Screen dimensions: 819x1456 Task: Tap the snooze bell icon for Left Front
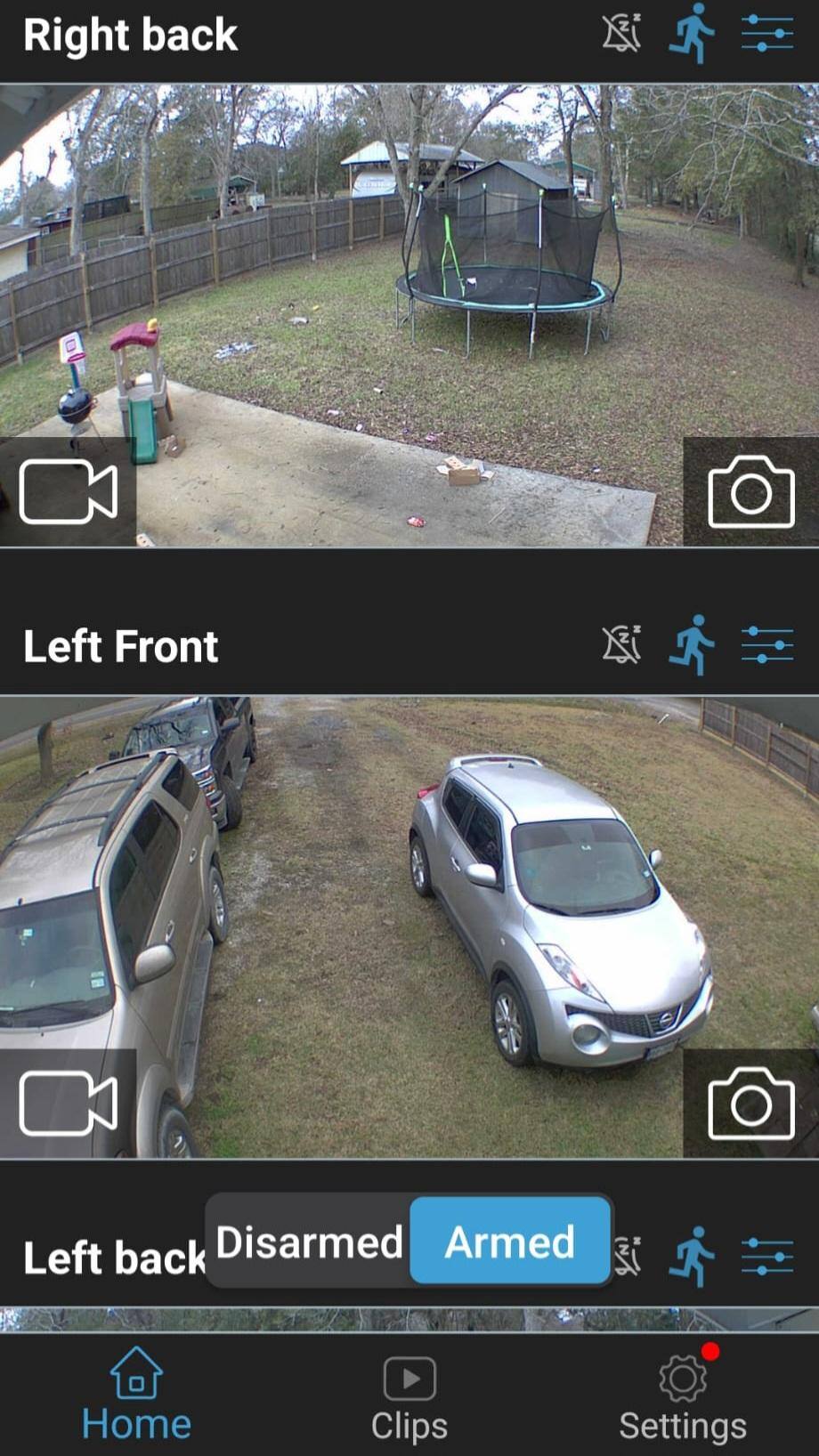coord(620,644)
